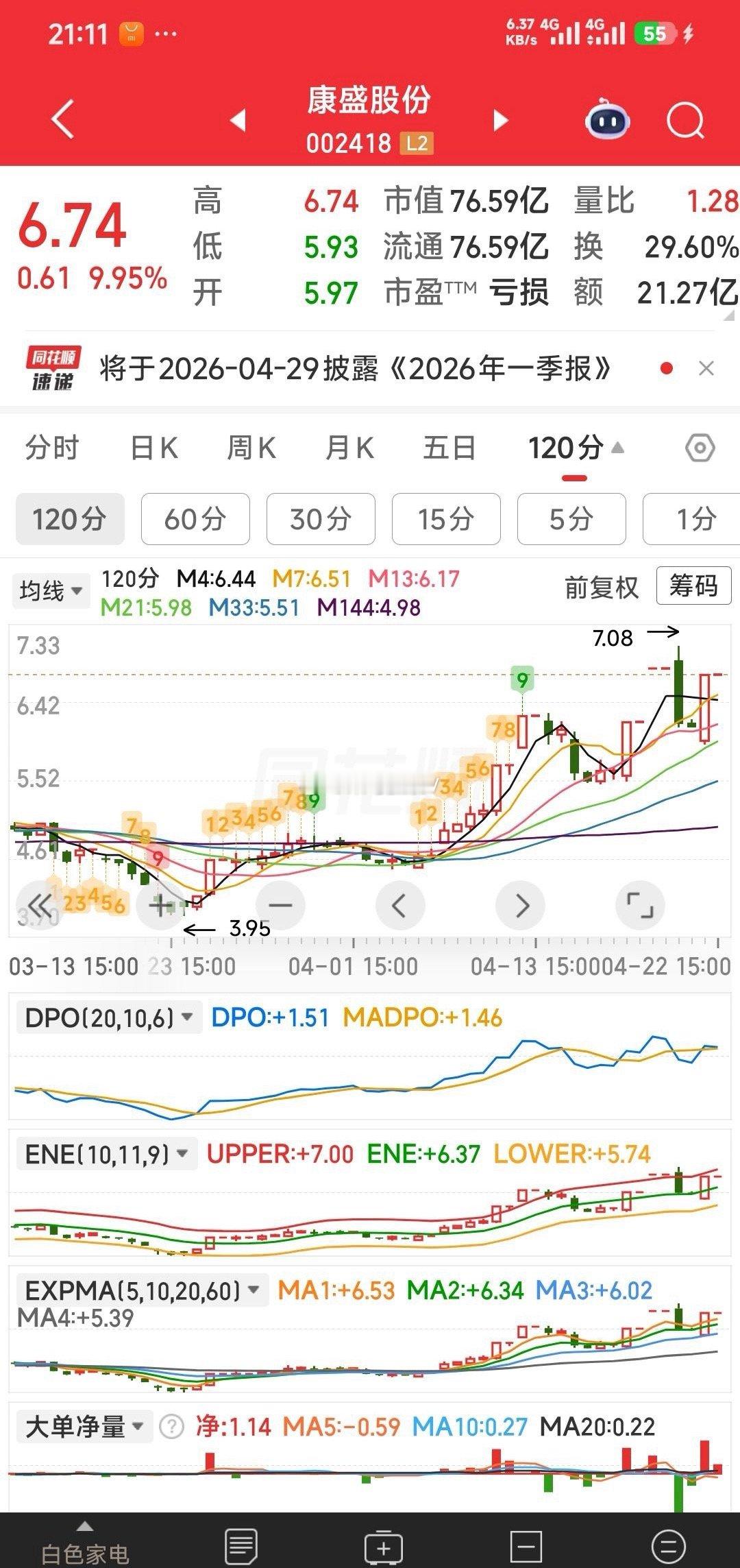Switch to the previous stock
740x1568 pixels.
pos(238,121)
